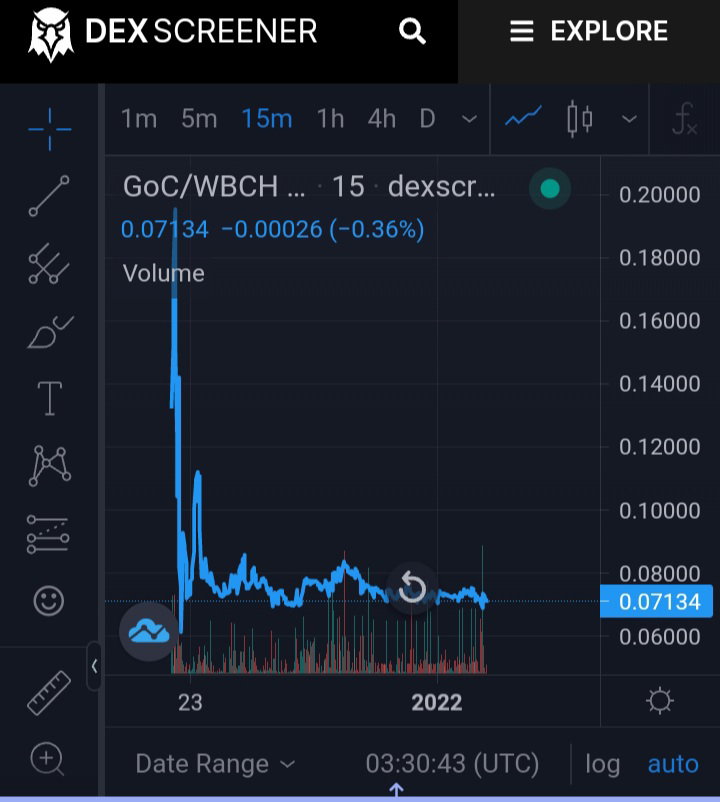Activate the ruler measure tool

[x=49, y=693]
